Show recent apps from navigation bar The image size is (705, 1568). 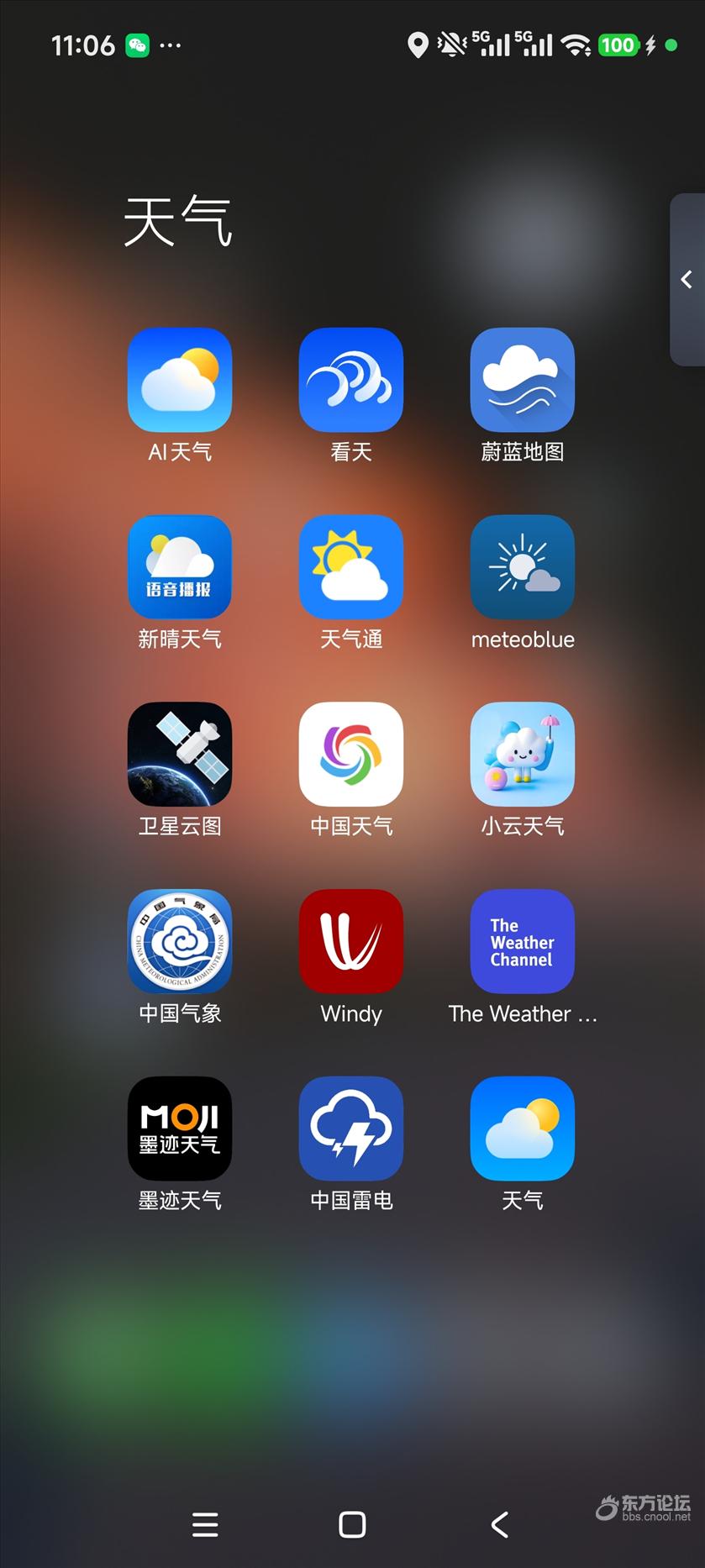tap(205, 1524)
